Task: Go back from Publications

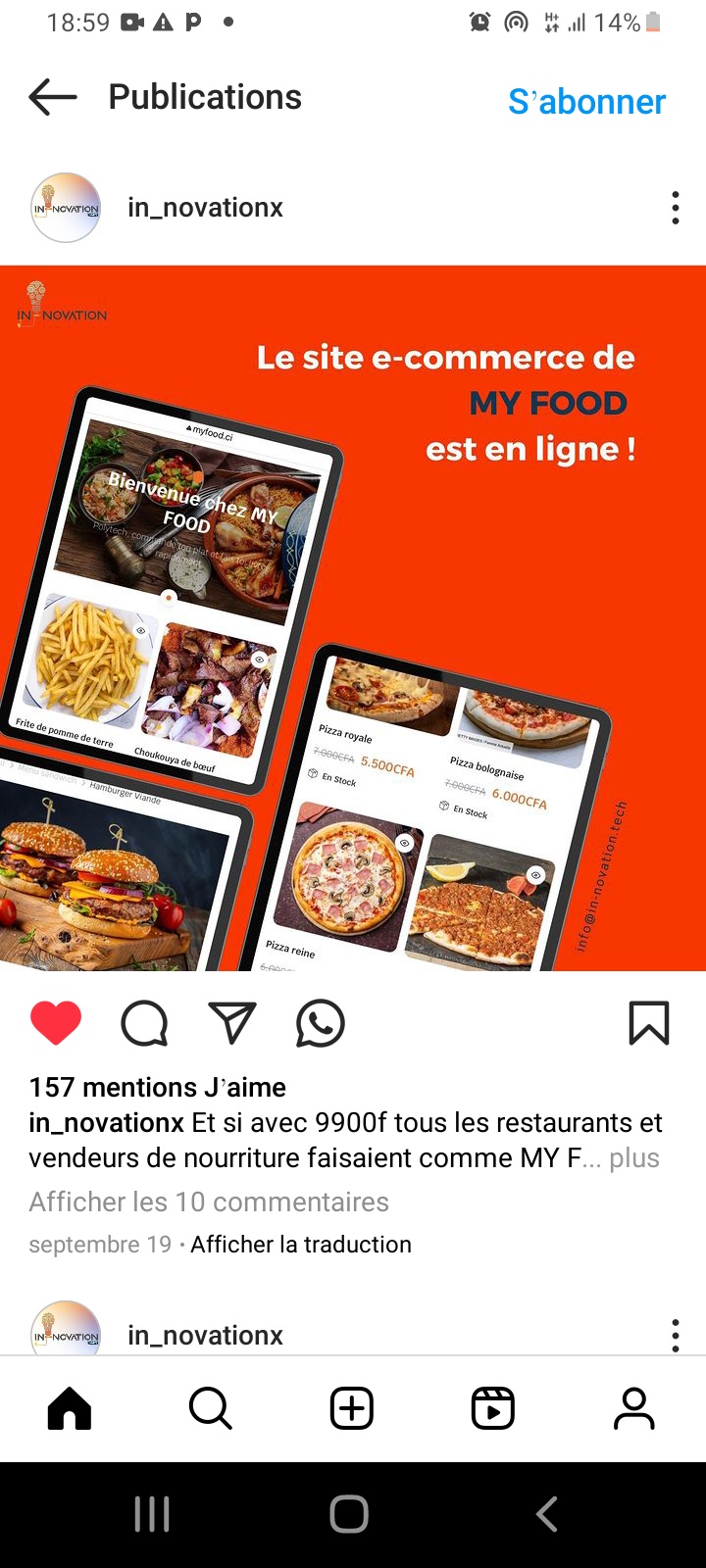Action: coord(53,97)
